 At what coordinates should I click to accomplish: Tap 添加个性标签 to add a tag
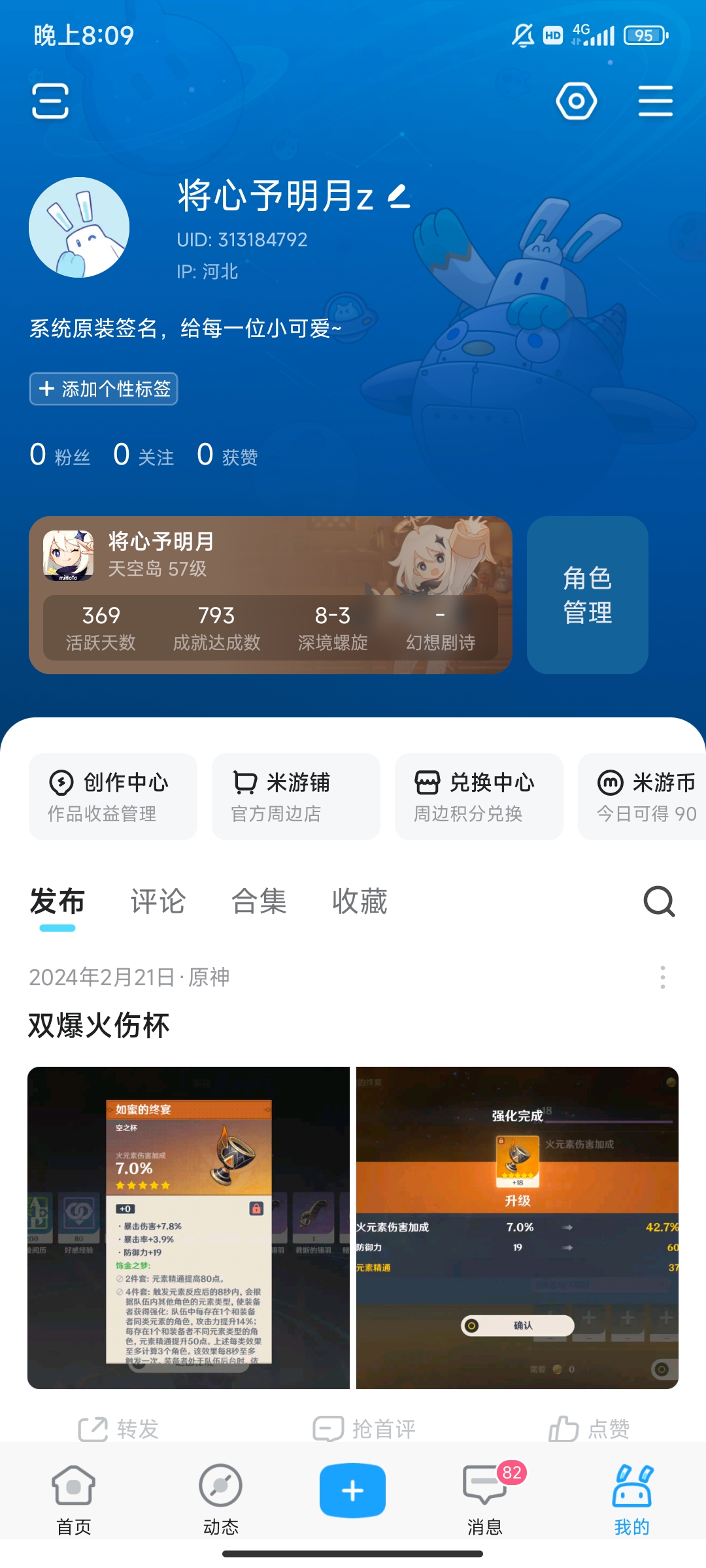(x=105, y=389)
